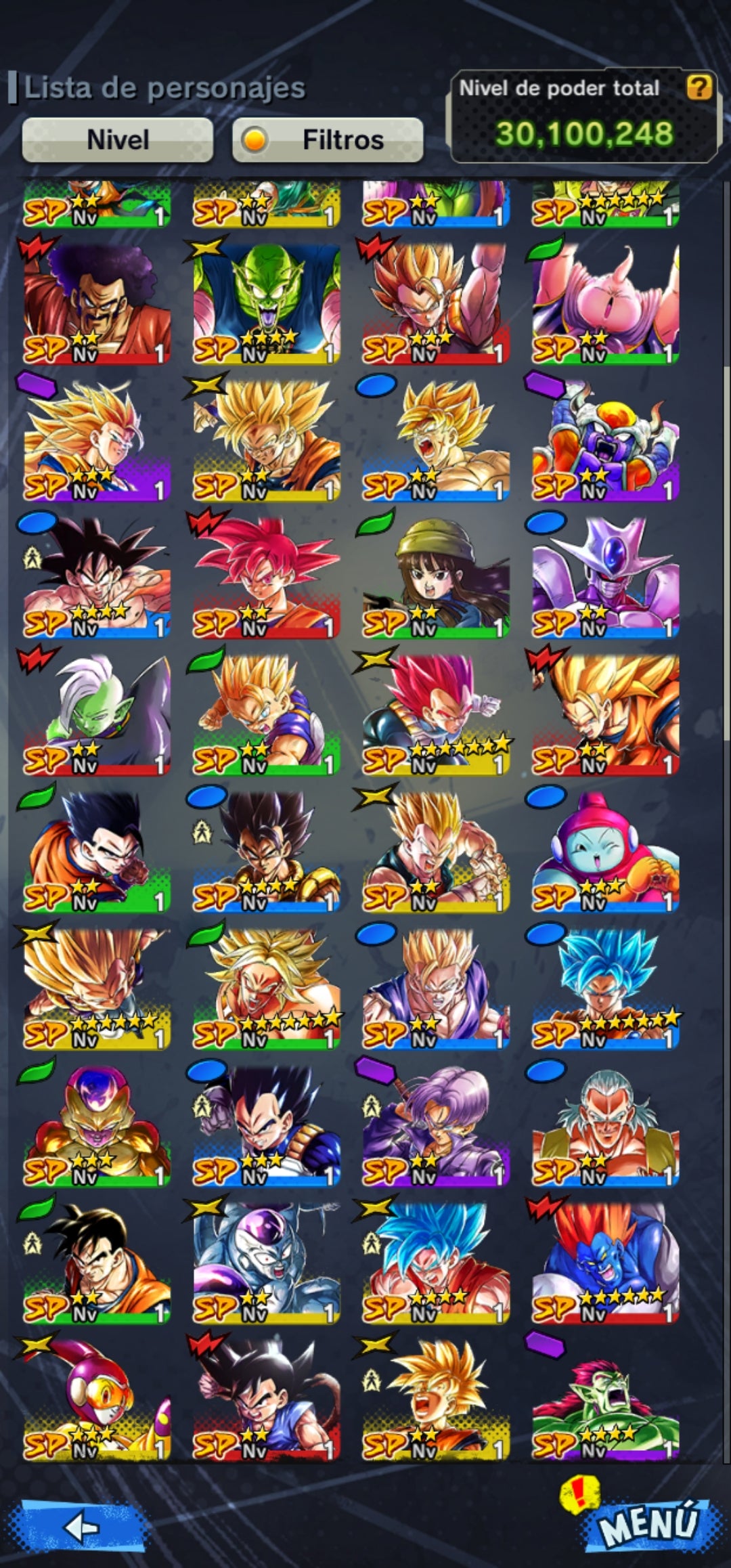Choose the purple-haired Trunks with sword
Viewport: 731px width, 1568px height.
(435, 1125)
